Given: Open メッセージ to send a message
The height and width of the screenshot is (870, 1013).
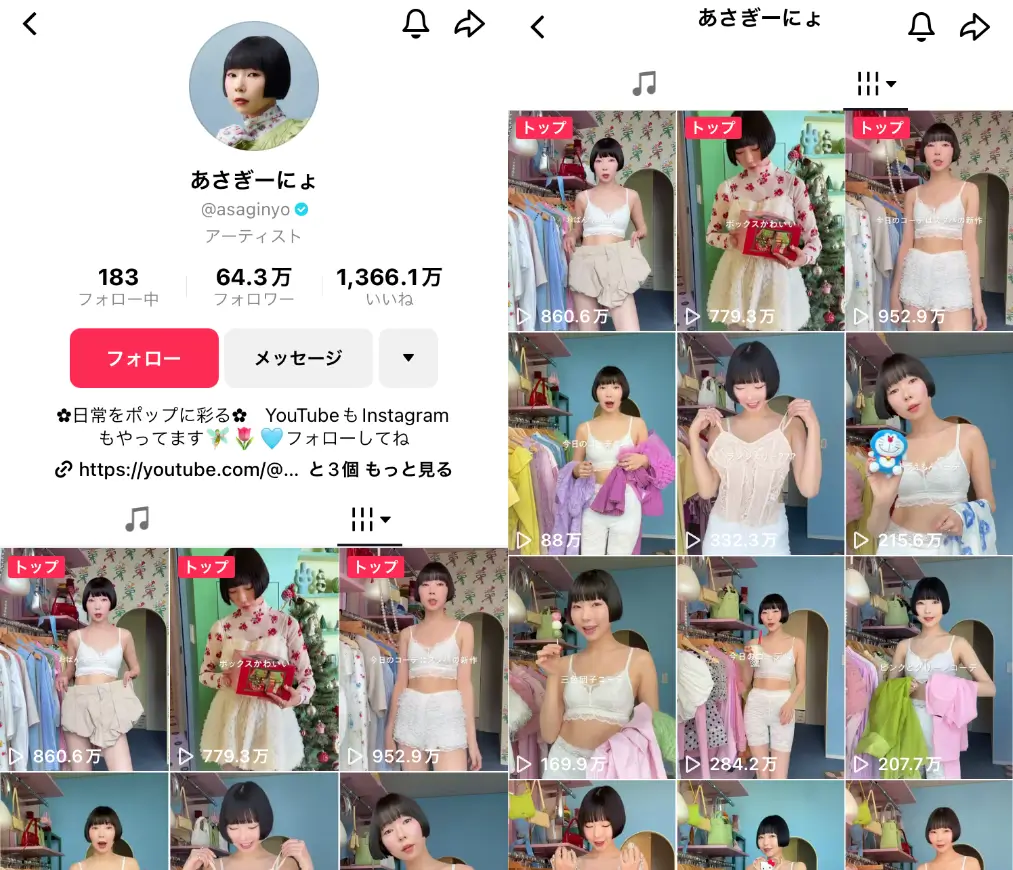Looking at the screenshot, I should 298,358.
